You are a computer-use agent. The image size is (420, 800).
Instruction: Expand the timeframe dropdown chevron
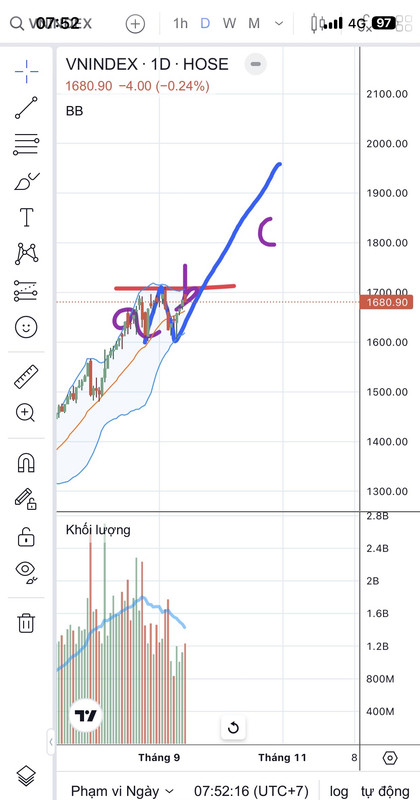click(279, 23)
